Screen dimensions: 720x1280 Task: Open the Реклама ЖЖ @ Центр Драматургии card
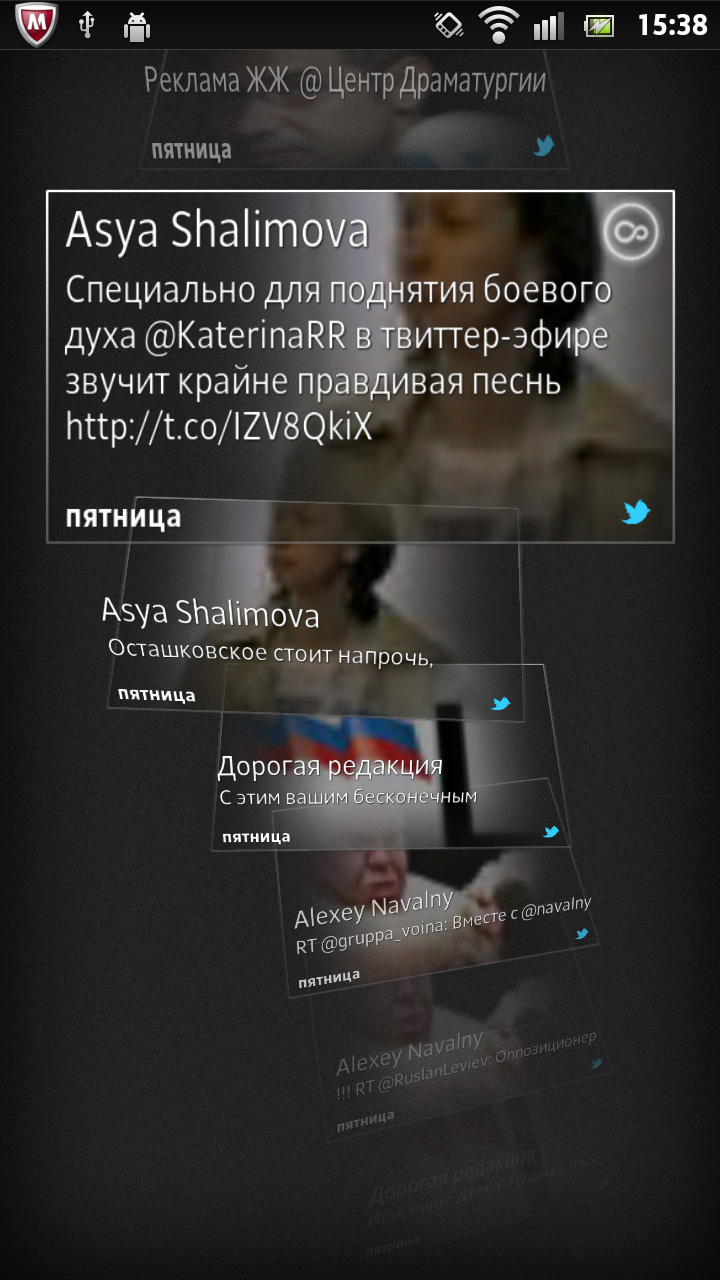356,111
